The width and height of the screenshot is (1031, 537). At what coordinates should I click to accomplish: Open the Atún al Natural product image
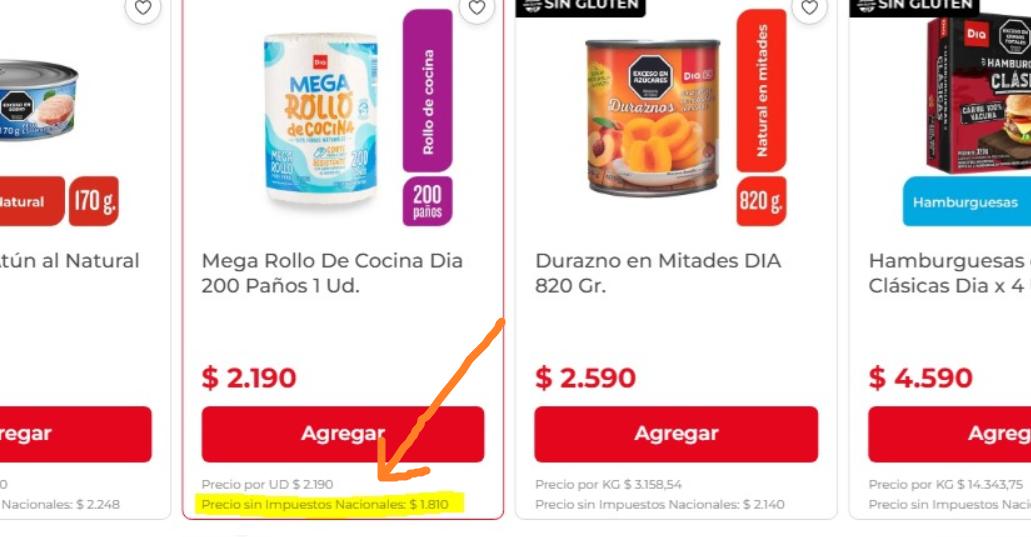40,100
